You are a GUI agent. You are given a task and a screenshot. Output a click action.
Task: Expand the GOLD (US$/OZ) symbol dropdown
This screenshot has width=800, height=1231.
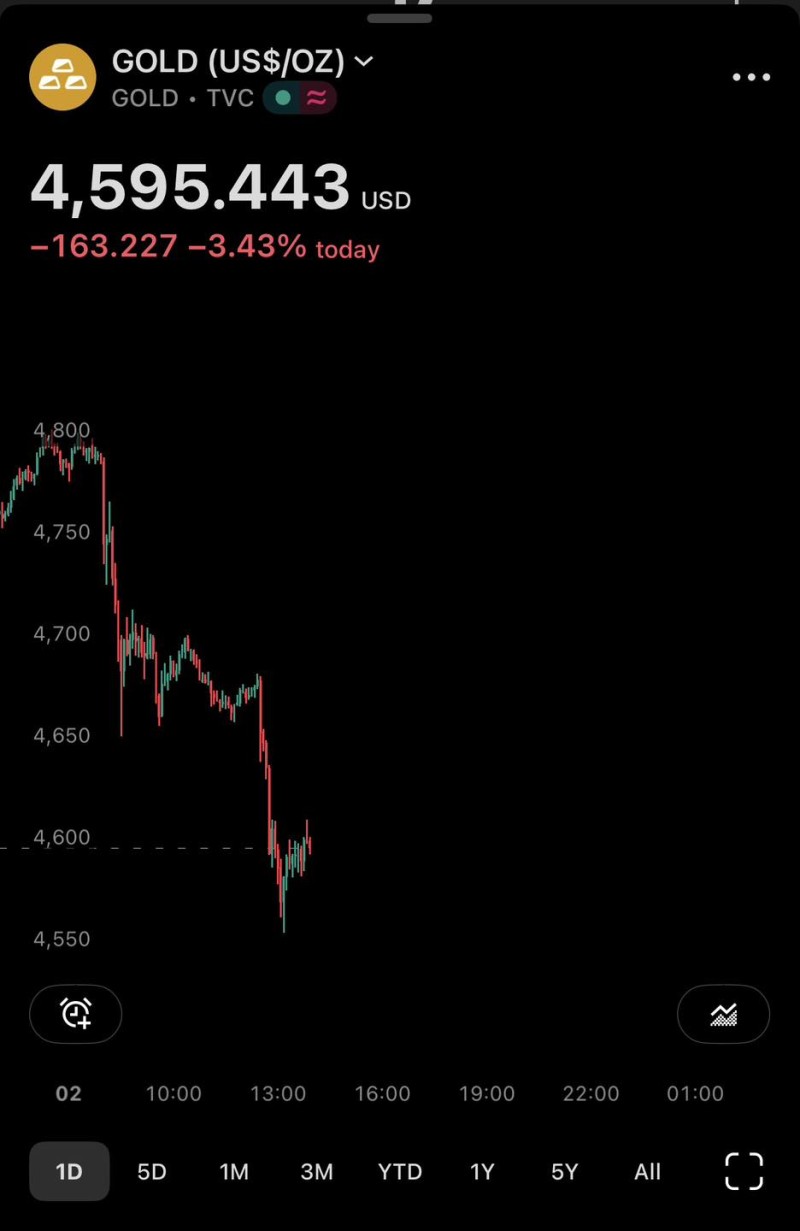pos(364,61)
